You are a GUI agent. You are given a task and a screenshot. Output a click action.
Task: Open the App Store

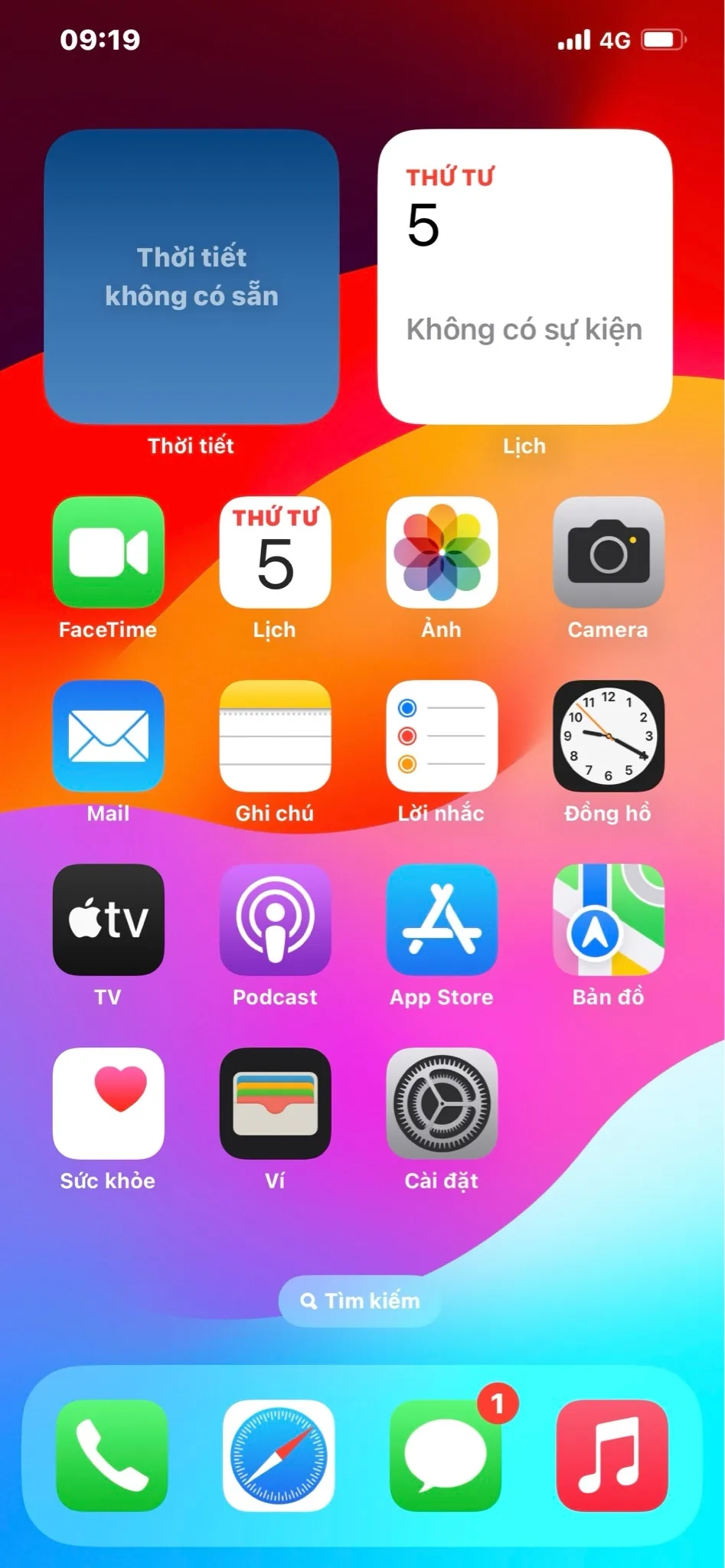click(442, 920)
